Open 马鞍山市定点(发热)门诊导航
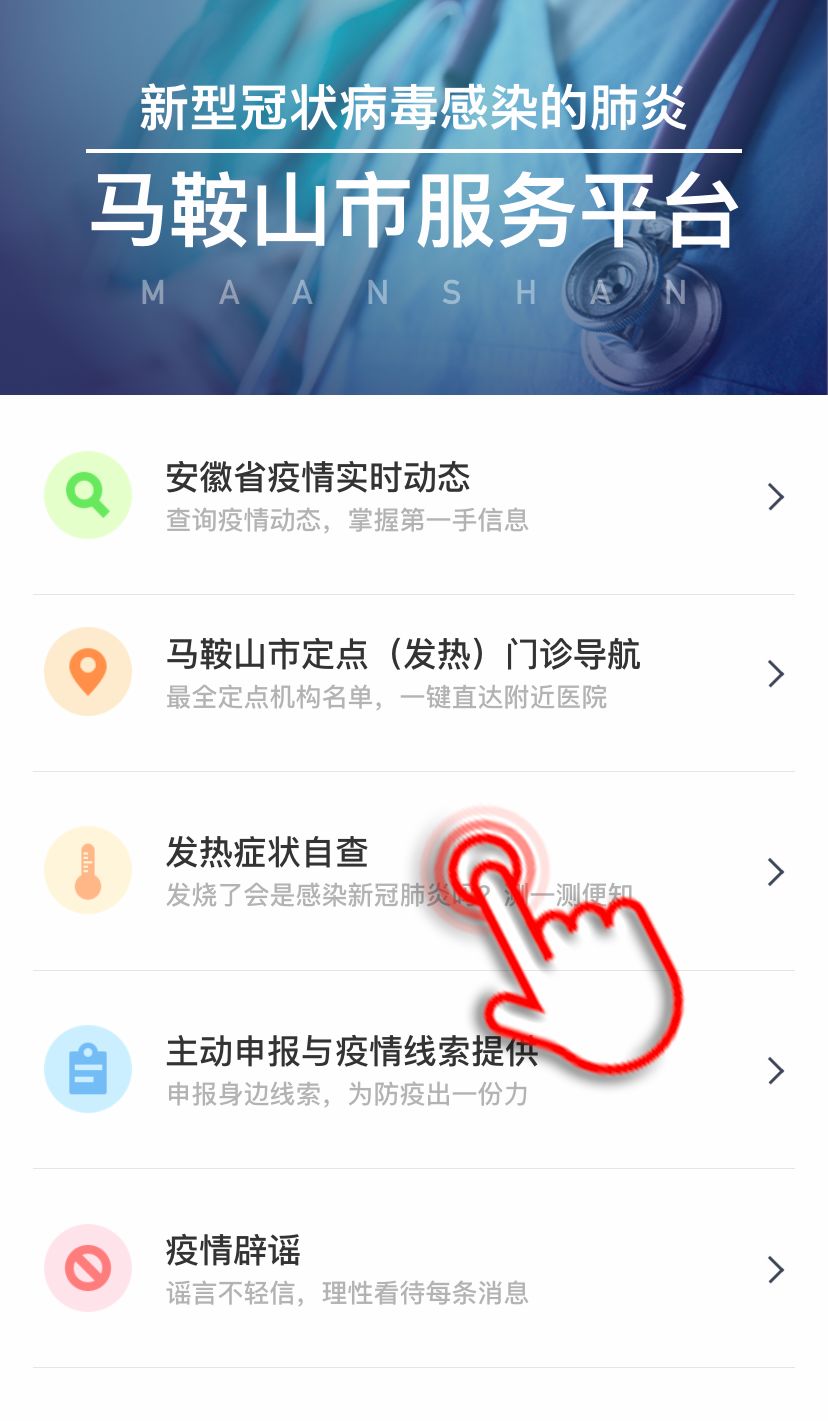The width and height of the screenshot is (828, 1421). [x=414, y=673]
